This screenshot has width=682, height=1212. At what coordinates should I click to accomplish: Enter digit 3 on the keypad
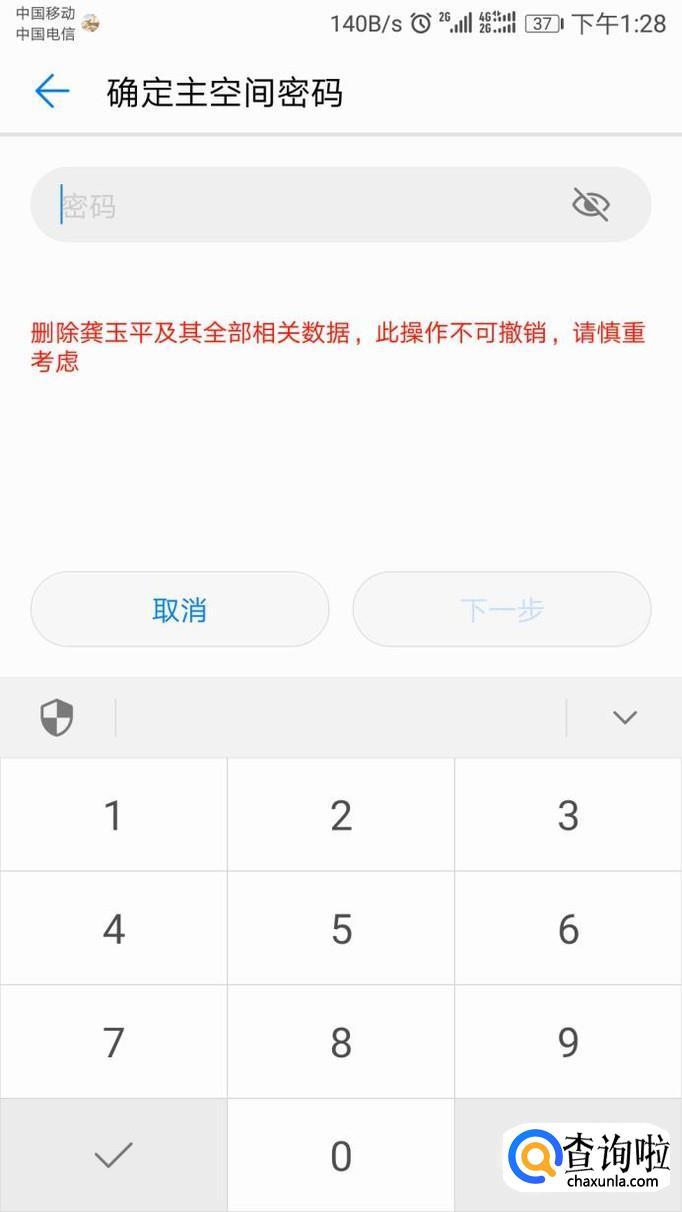(x=568, y=815)
